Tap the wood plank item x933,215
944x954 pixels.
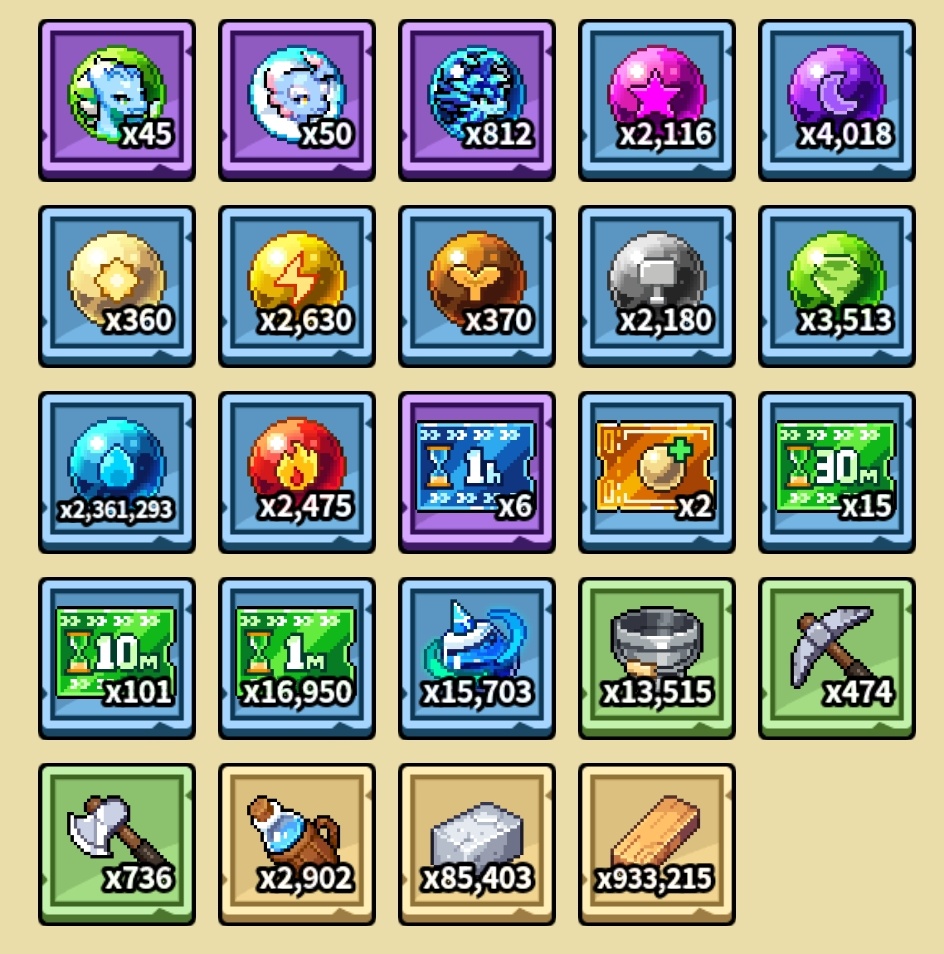pyautogui.click(x=657, y=845)
